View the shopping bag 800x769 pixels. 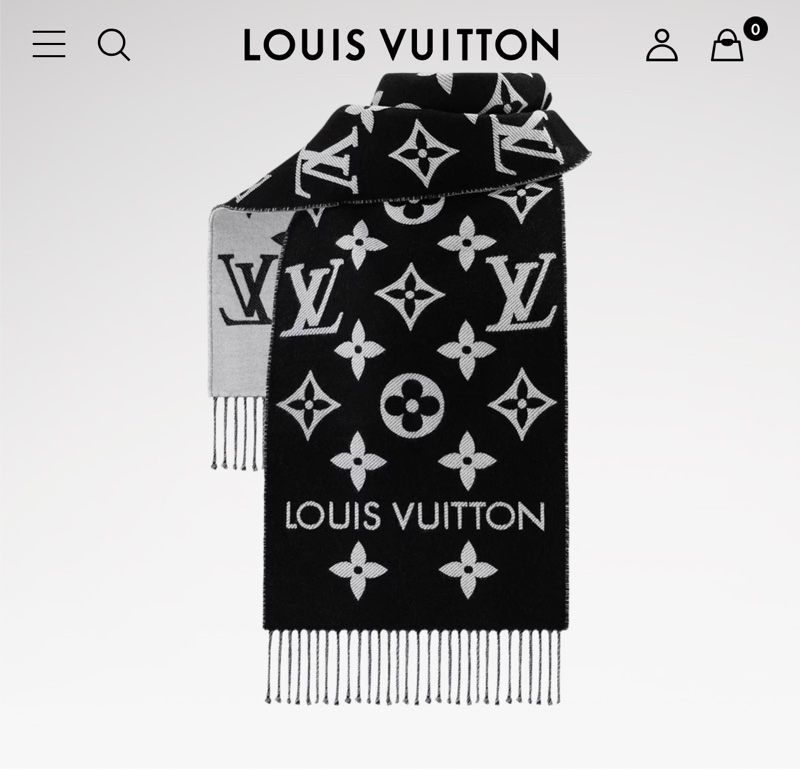pos(727,45)
